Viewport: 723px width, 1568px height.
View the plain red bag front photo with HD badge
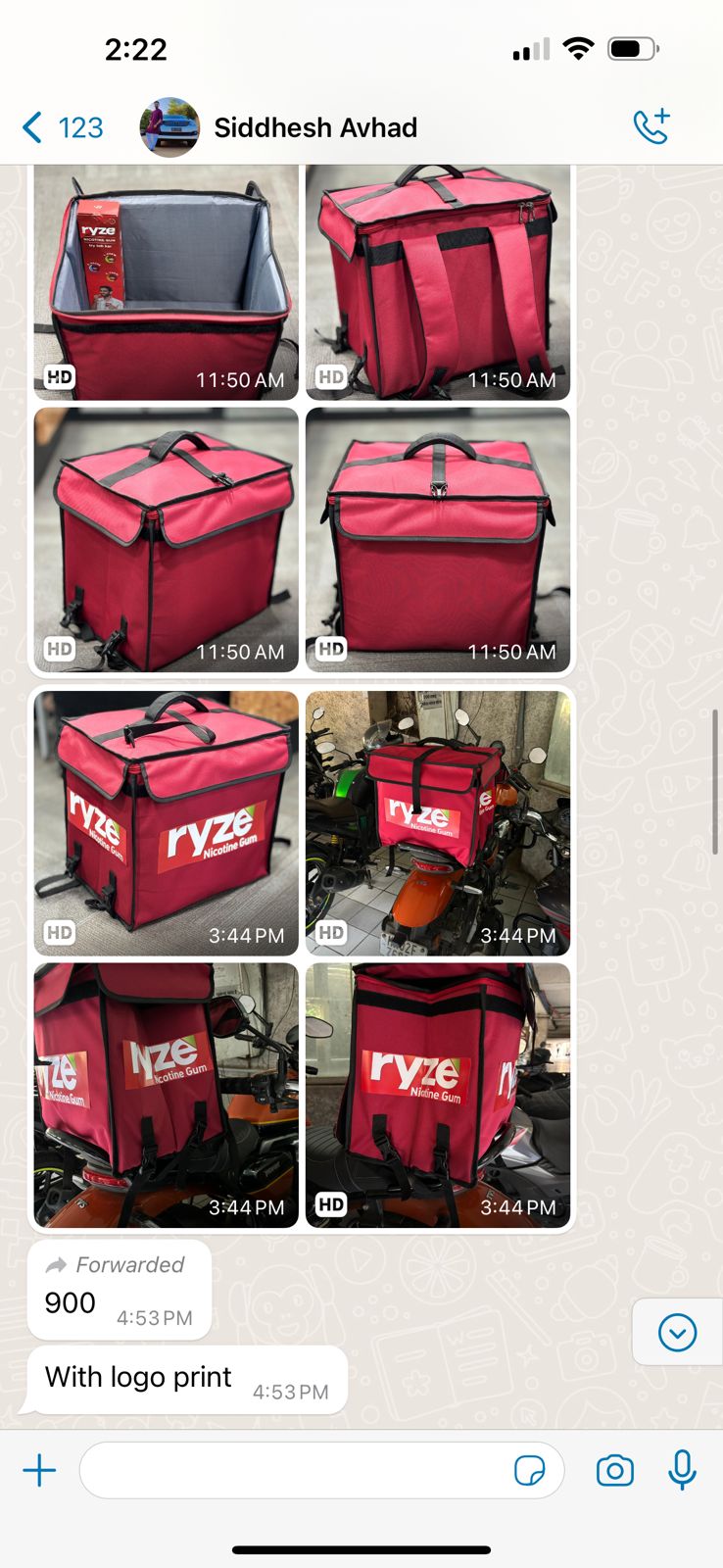438,540
